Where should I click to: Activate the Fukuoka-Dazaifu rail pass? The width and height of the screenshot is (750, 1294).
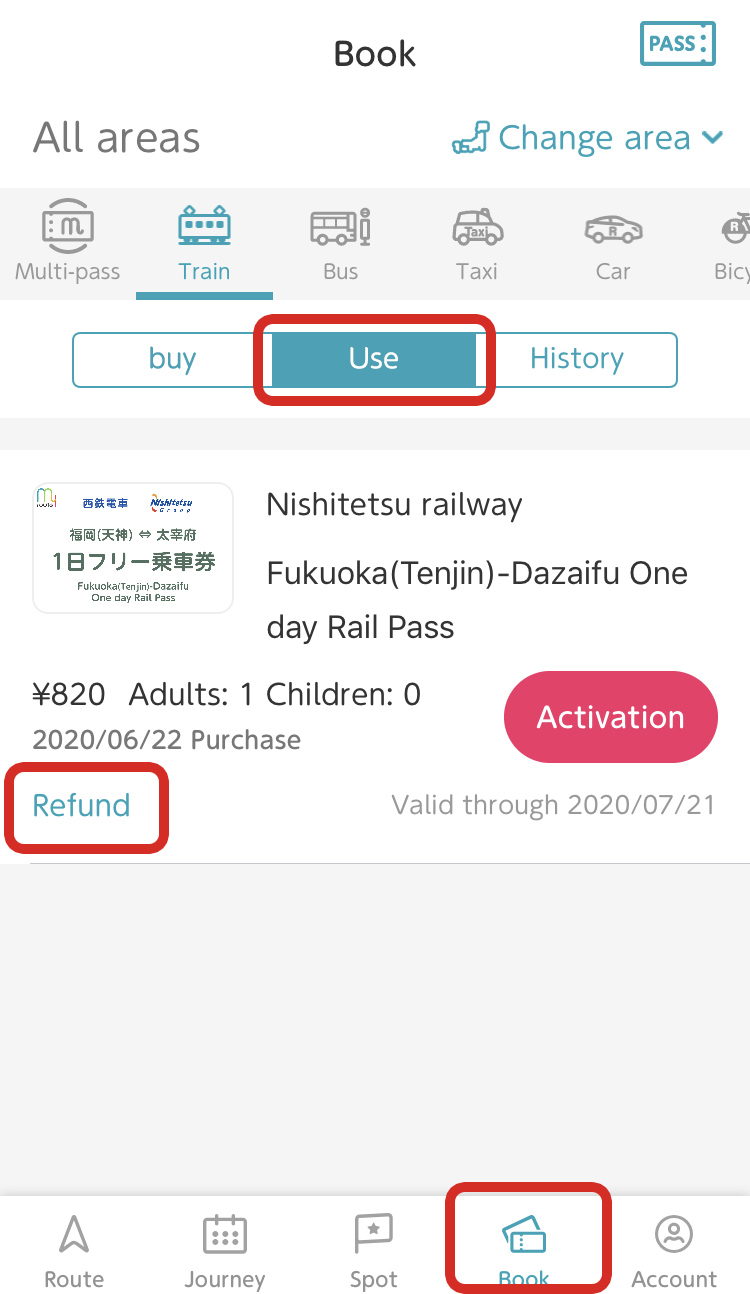pyautogui.click(x=611, y=717)
